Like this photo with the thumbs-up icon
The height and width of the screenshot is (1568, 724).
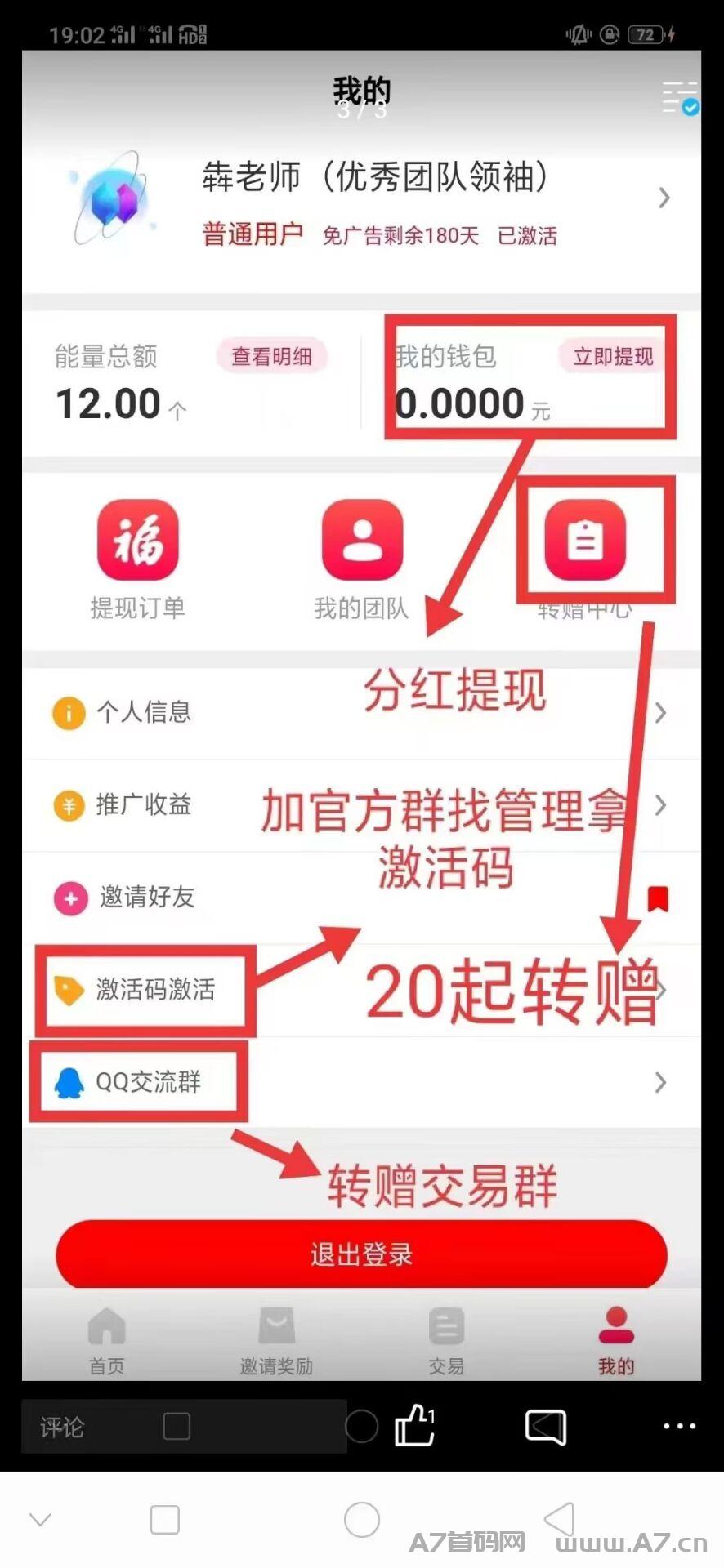(414, 1425)
